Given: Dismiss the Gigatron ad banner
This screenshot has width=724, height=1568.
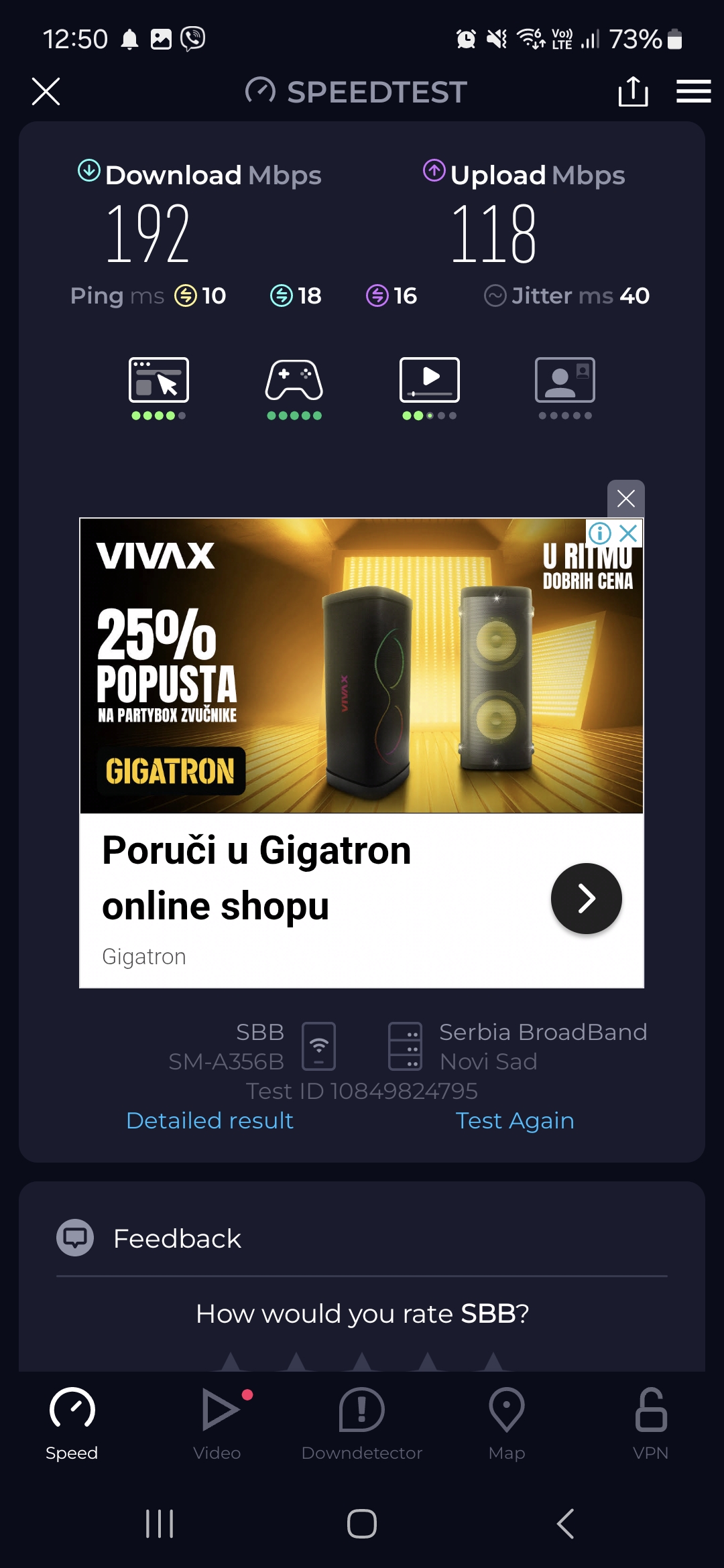Looking at the screenshot, I should pyautogui.click(x=625, y=499).
